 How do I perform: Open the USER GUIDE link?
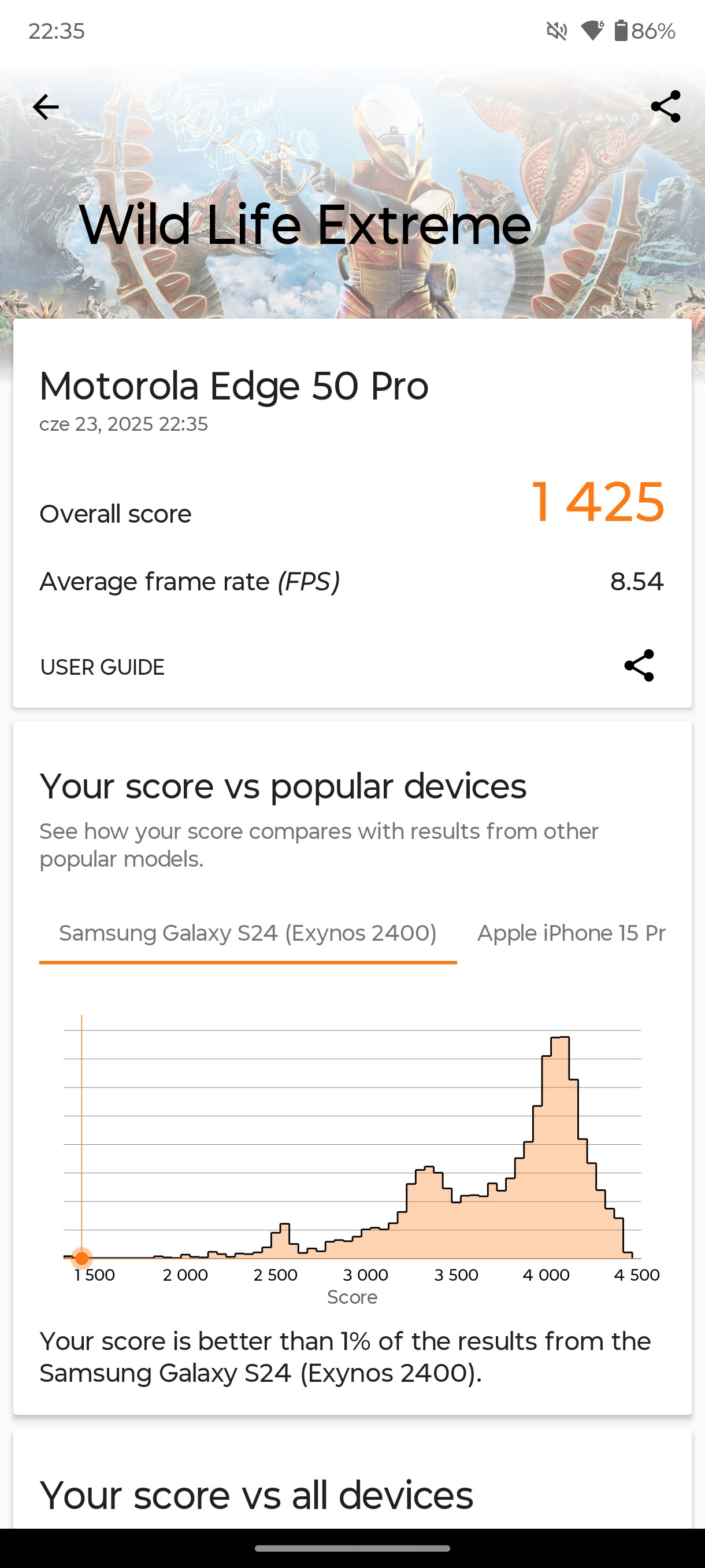click(x=102, y=667)
